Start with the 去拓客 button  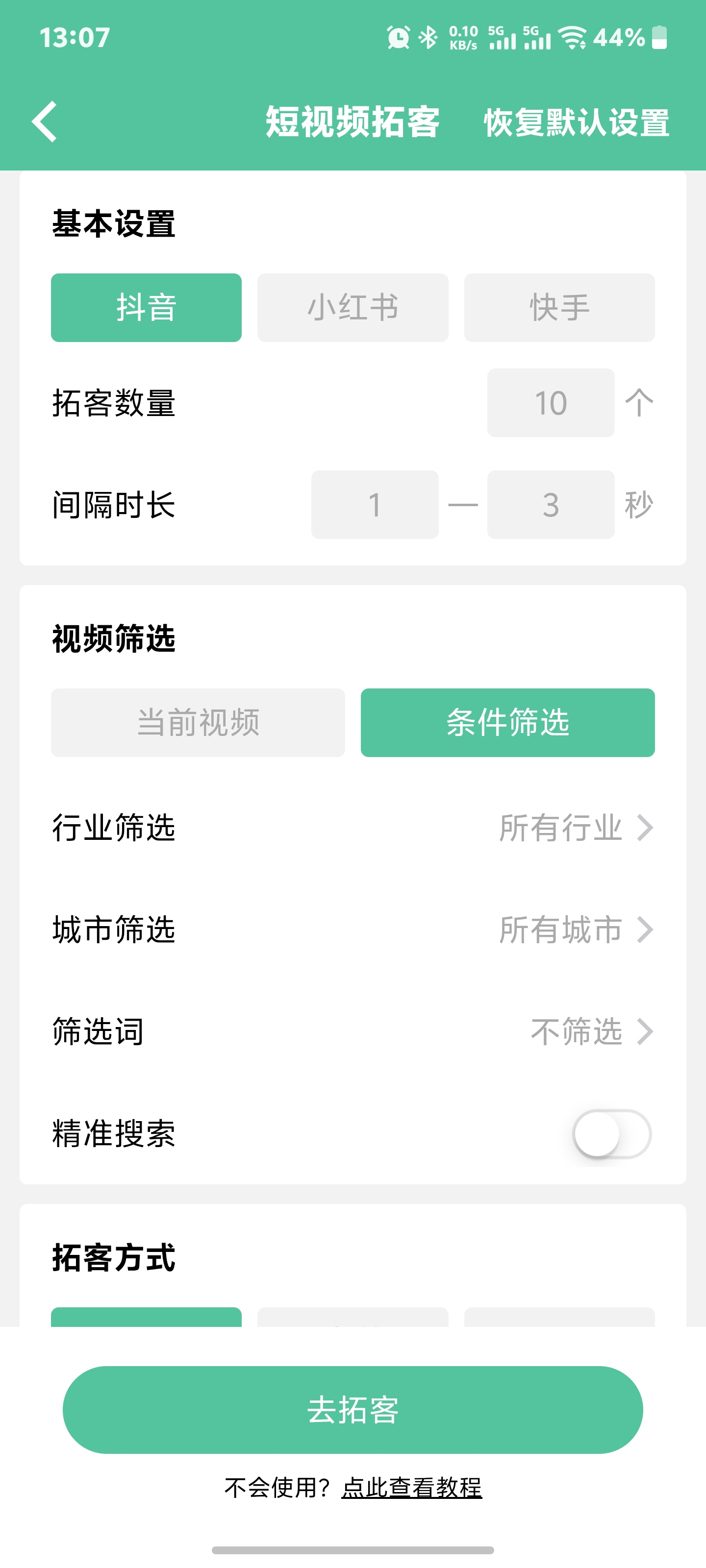[353, 1410]
